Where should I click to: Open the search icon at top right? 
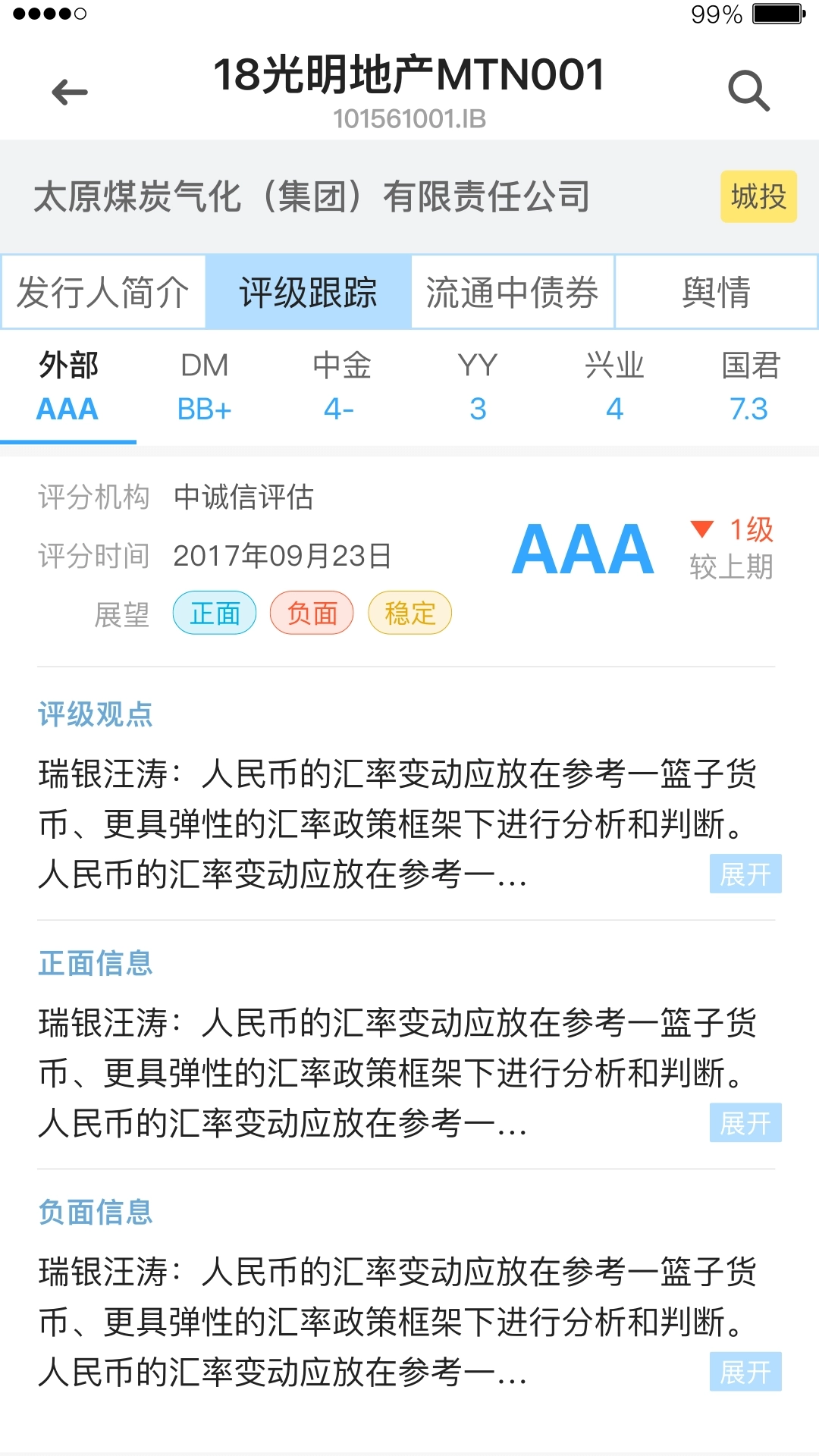point(749,91)
